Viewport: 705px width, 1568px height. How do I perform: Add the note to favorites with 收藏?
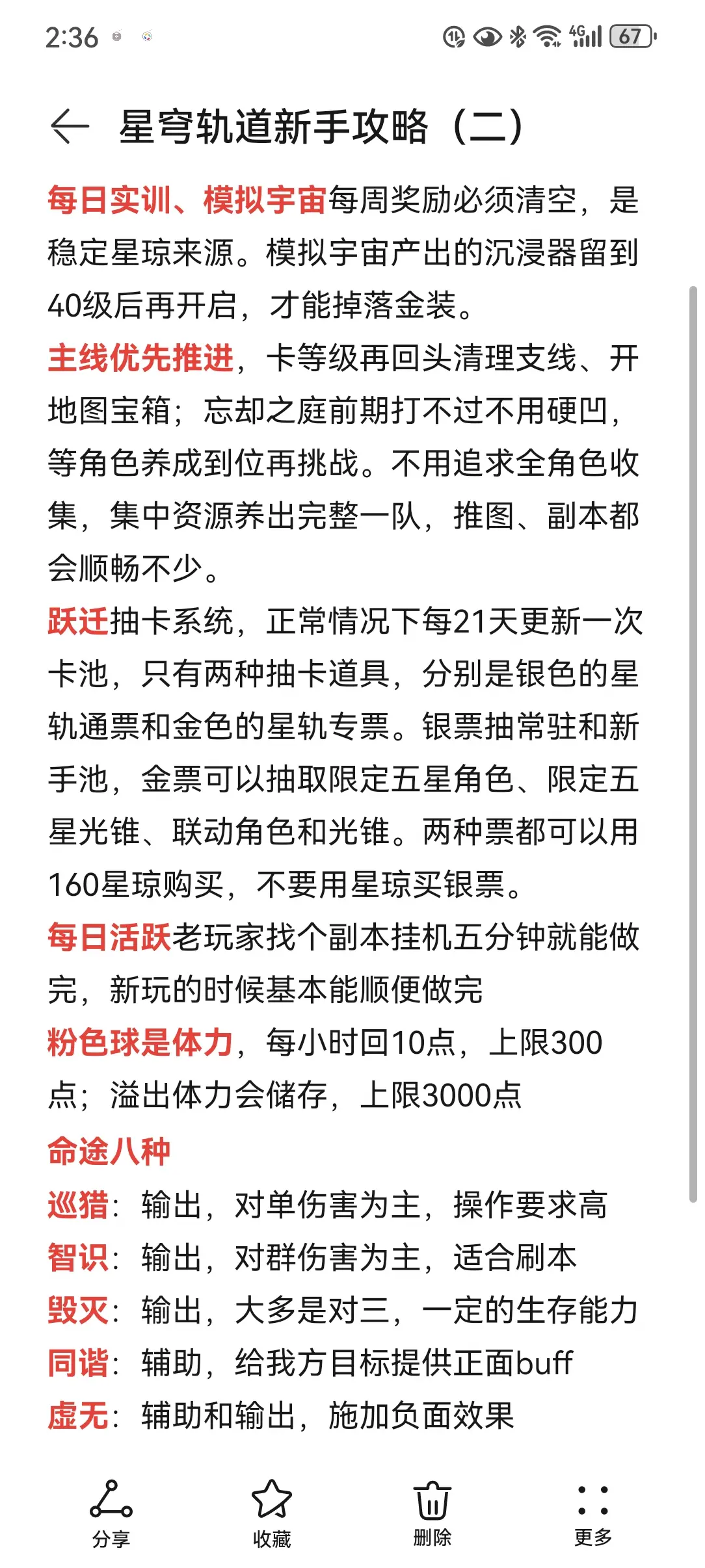pyautogui.click(x=272, y=1513)
